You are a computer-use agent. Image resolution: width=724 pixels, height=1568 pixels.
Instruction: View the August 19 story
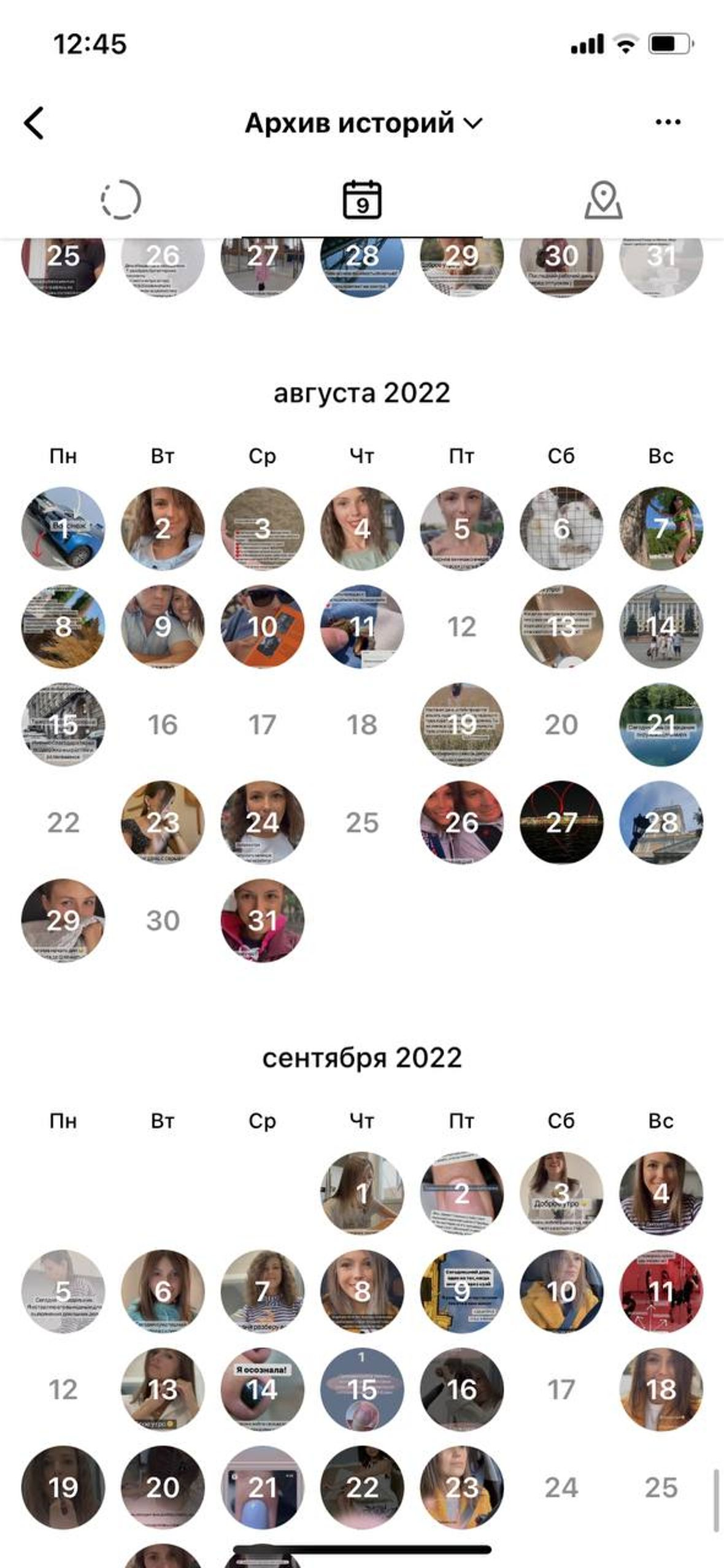(461, 724)
